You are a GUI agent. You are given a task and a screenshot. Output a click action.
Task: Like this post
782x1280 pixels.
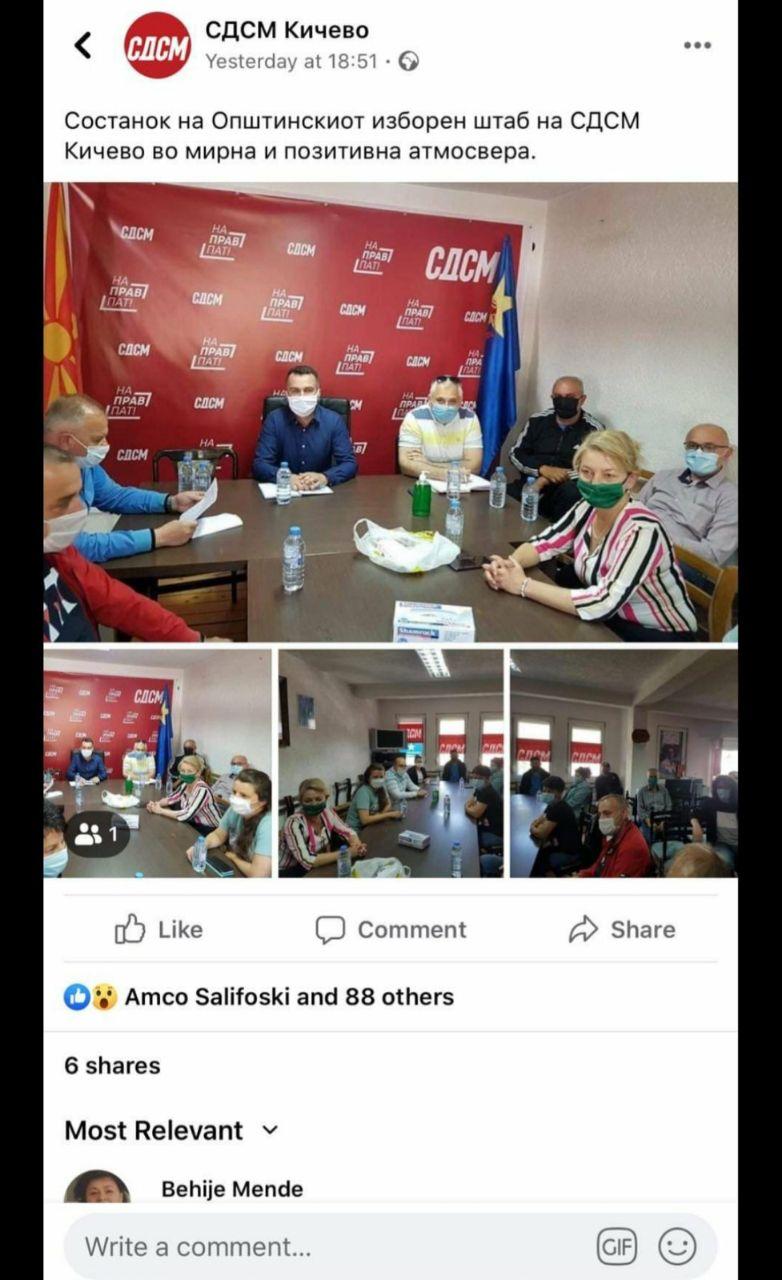point(158,930)
